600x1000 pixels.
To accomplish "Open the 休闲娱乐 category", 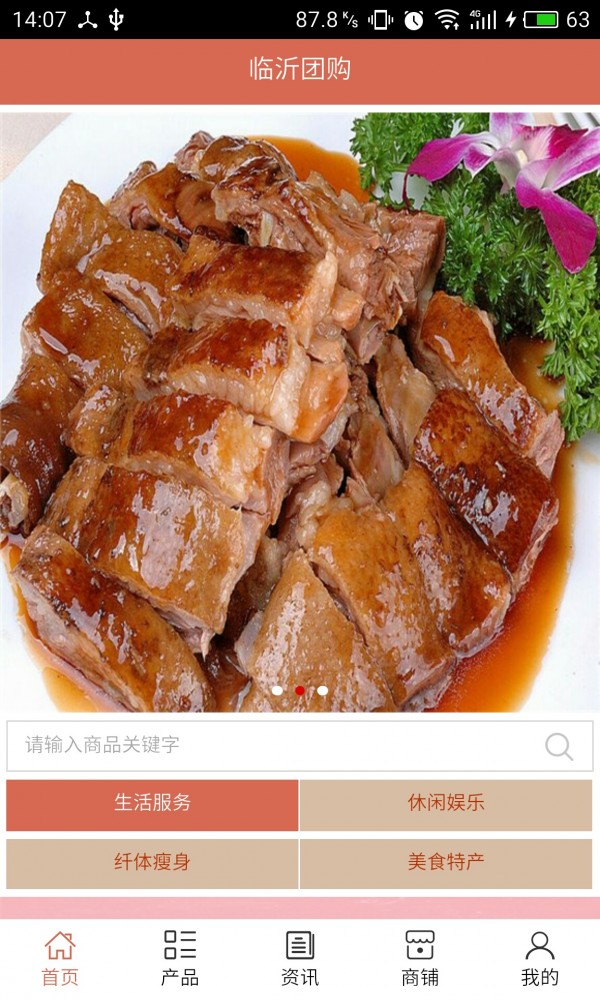I will tap(446, 804).
